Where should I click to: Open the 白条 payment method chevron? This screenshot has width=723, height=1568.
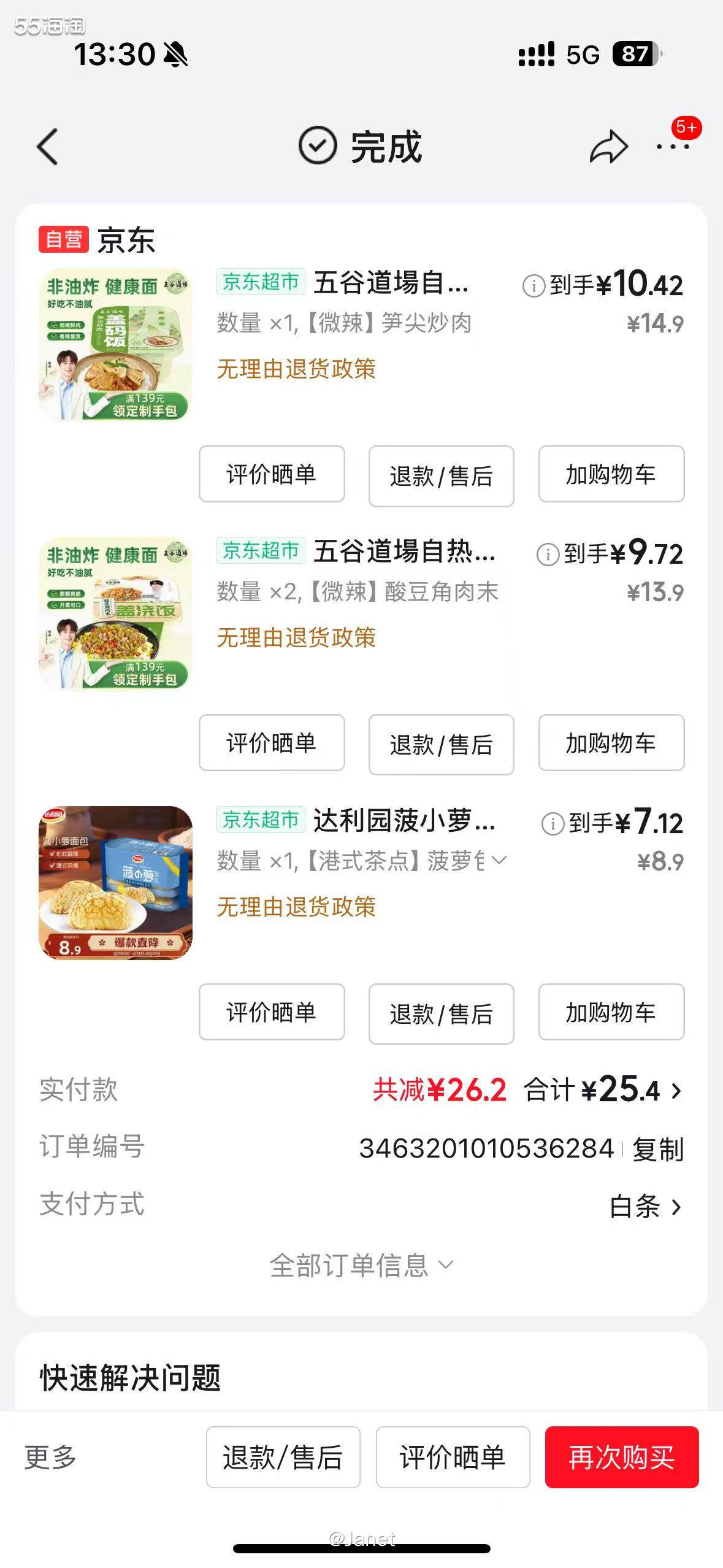click(x=676, y=1206)
